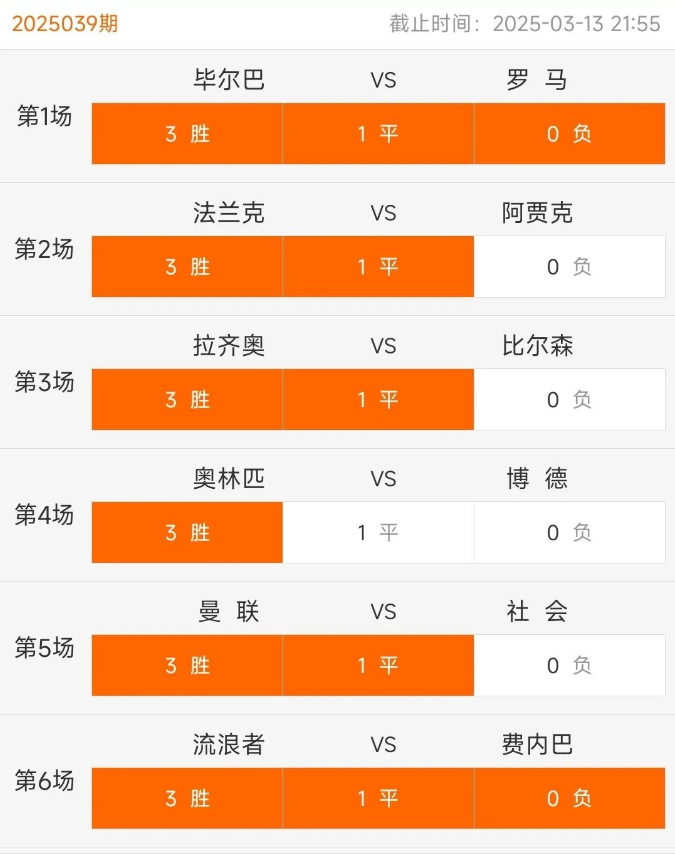675x855 pixels.
Task: Remove 0 负 for 流浪者 vs 费内巴
Action: (x=569, y=798)
